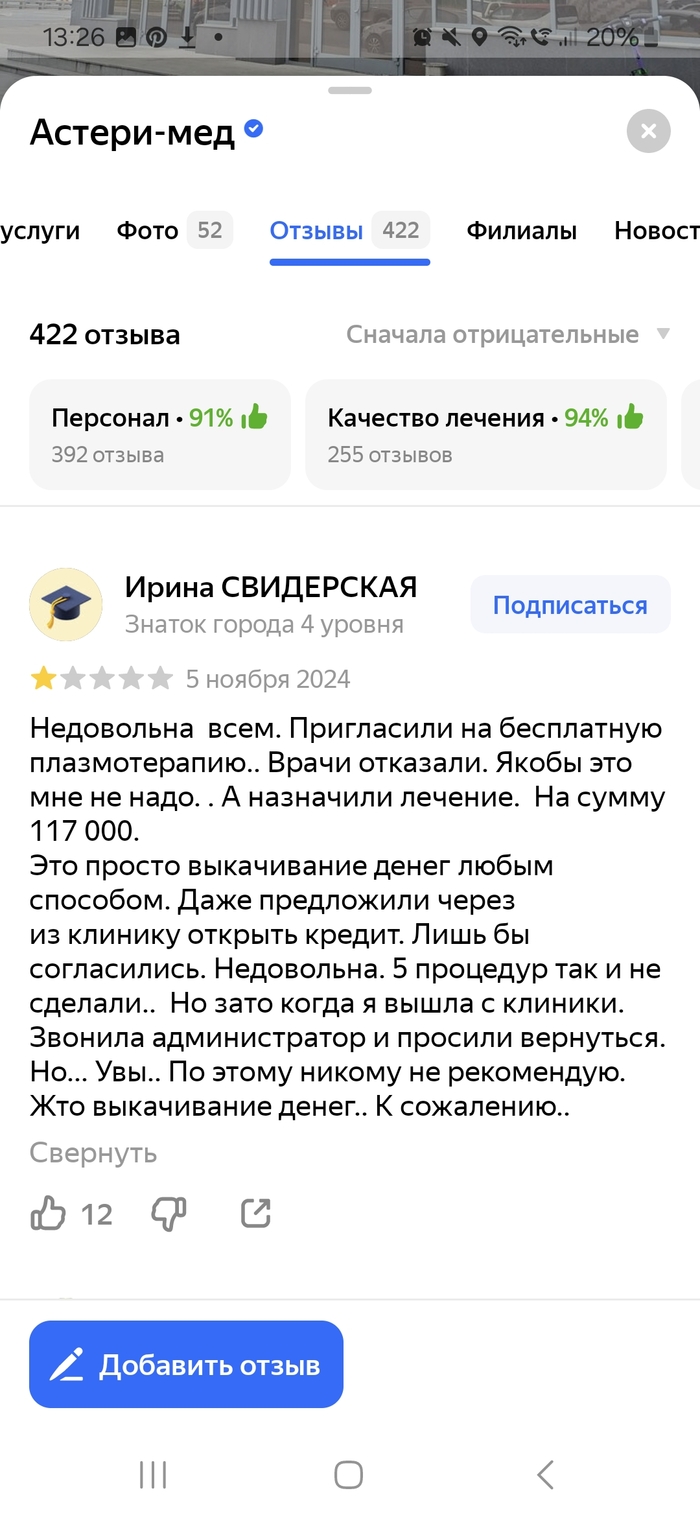Filter reviews by Качество лечения chip
Image resolution: width=700 pixels, height=1517 pixels.
(485, 434)
